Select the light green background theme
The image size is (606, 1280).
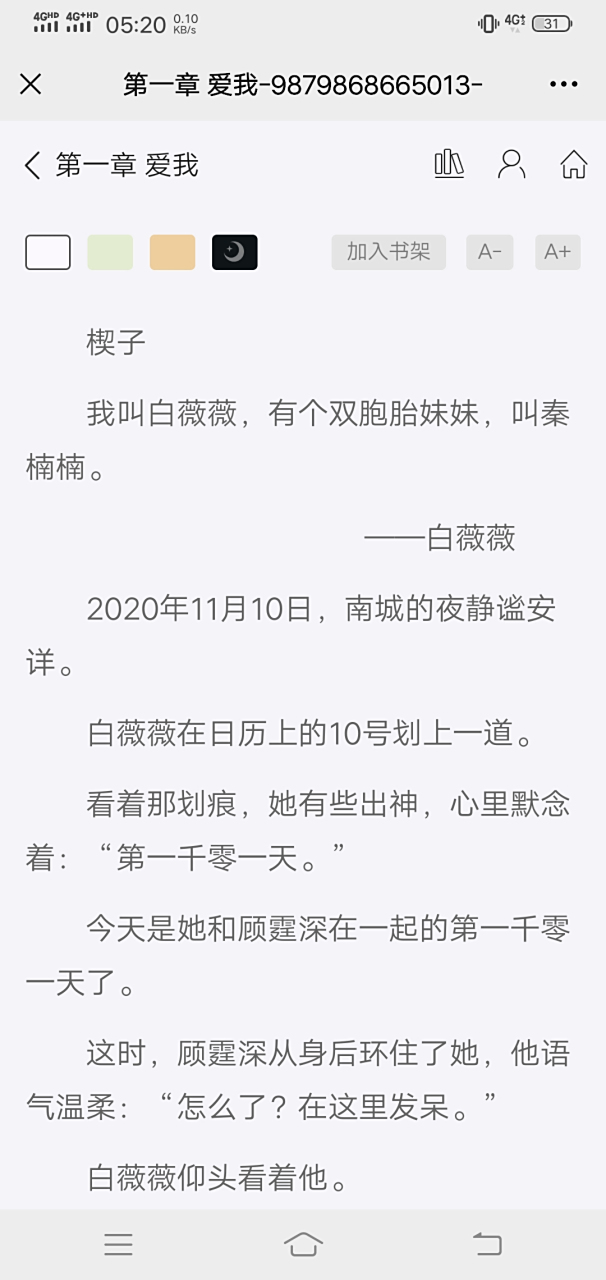pos(110,252)
